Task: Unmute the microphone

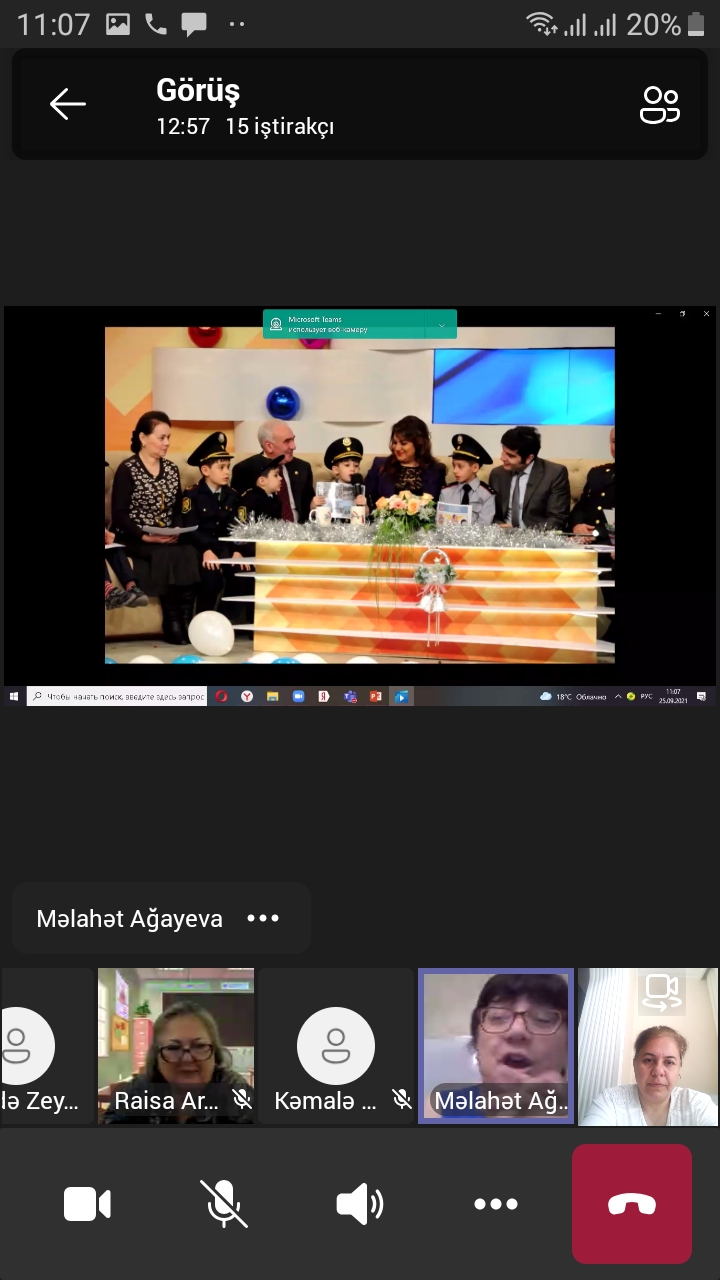Action: 224,1204
